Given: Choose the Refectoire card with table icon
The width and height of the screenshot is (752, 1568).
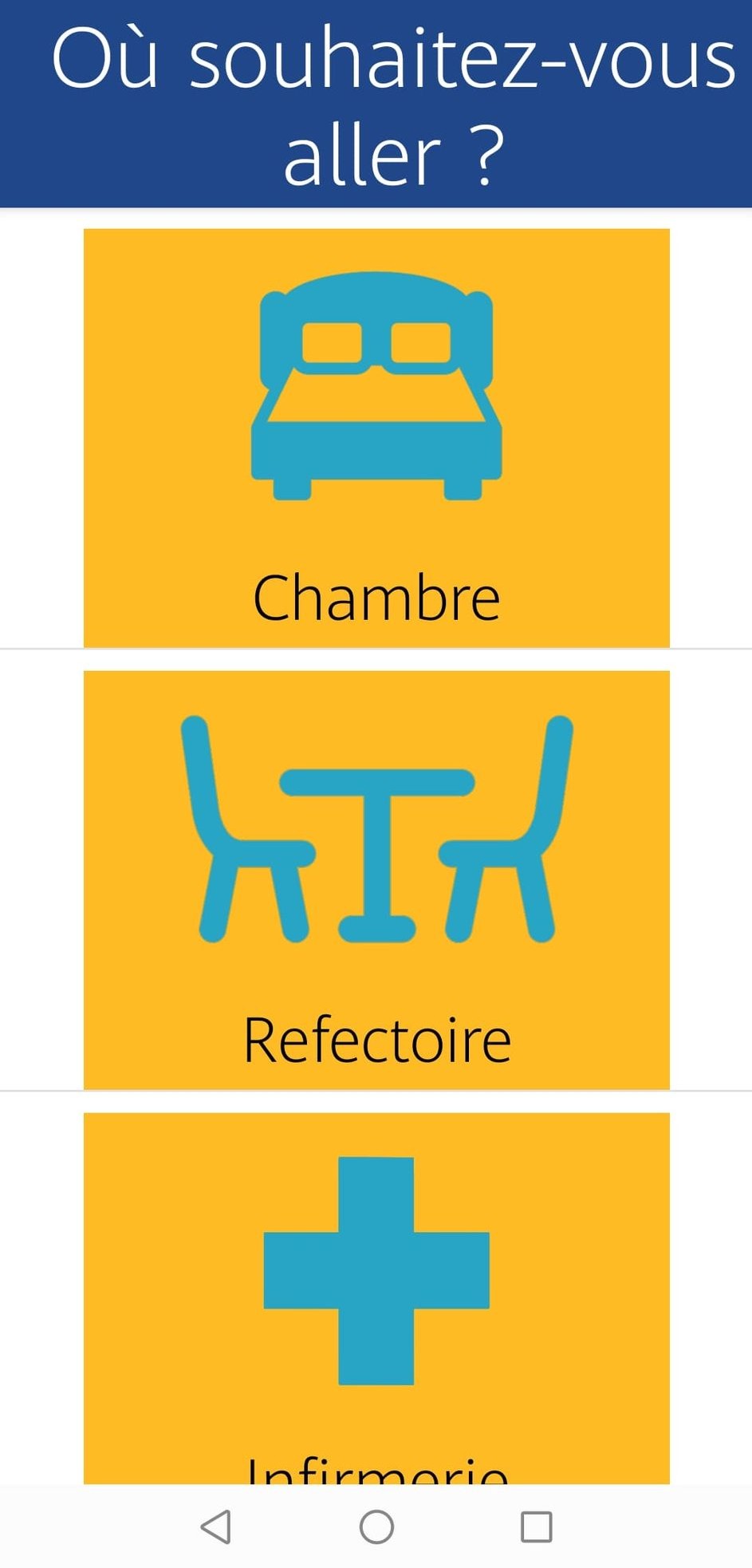Looking at the screenshot, I should [376, 879].
